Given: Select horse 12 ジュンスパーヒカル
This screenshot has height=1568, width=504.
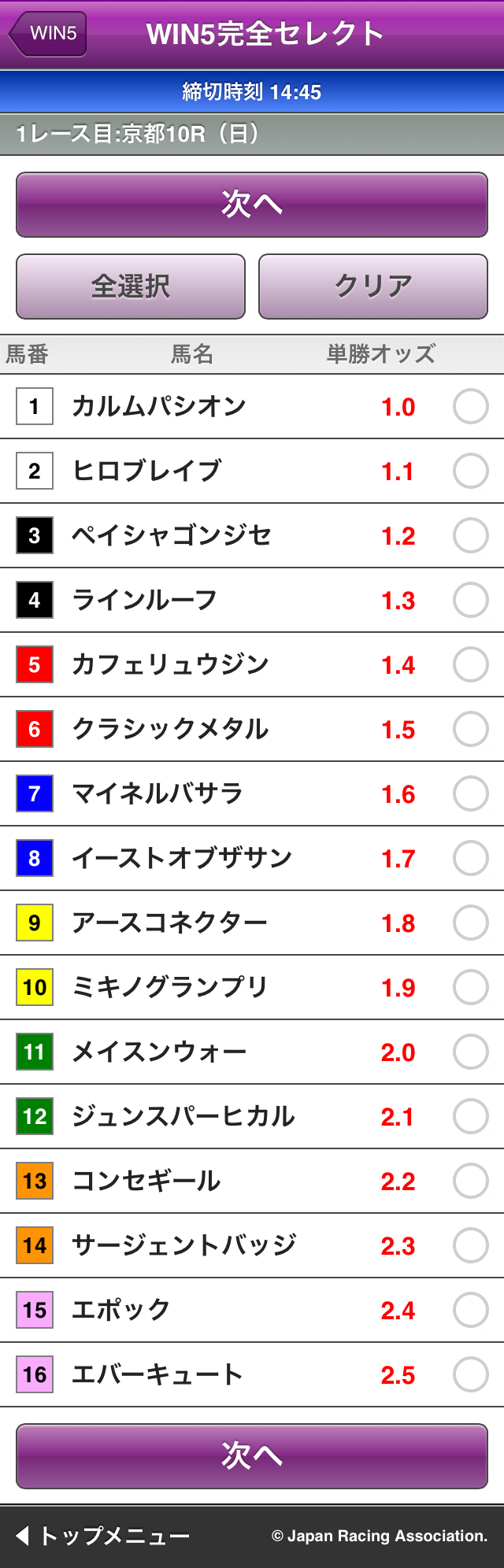Looking at the screenshot, I should click(471, 1117).
